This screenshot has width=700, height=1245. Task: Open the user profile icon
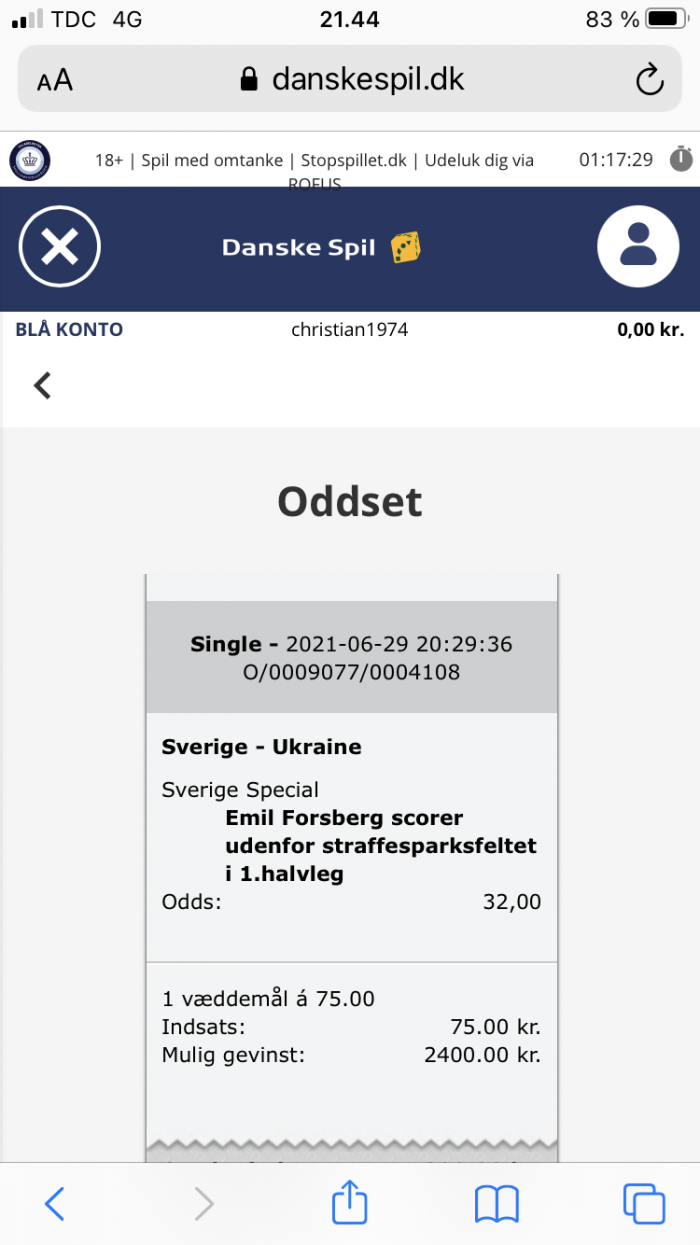tap(638, 247)
